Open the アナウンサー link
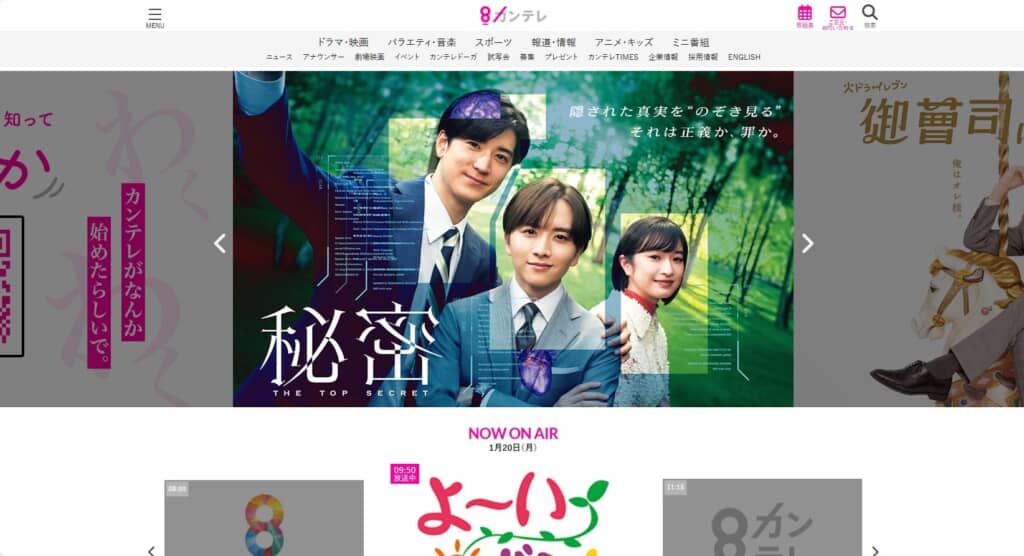This screenshot has height=556, width=1024. 323,57
